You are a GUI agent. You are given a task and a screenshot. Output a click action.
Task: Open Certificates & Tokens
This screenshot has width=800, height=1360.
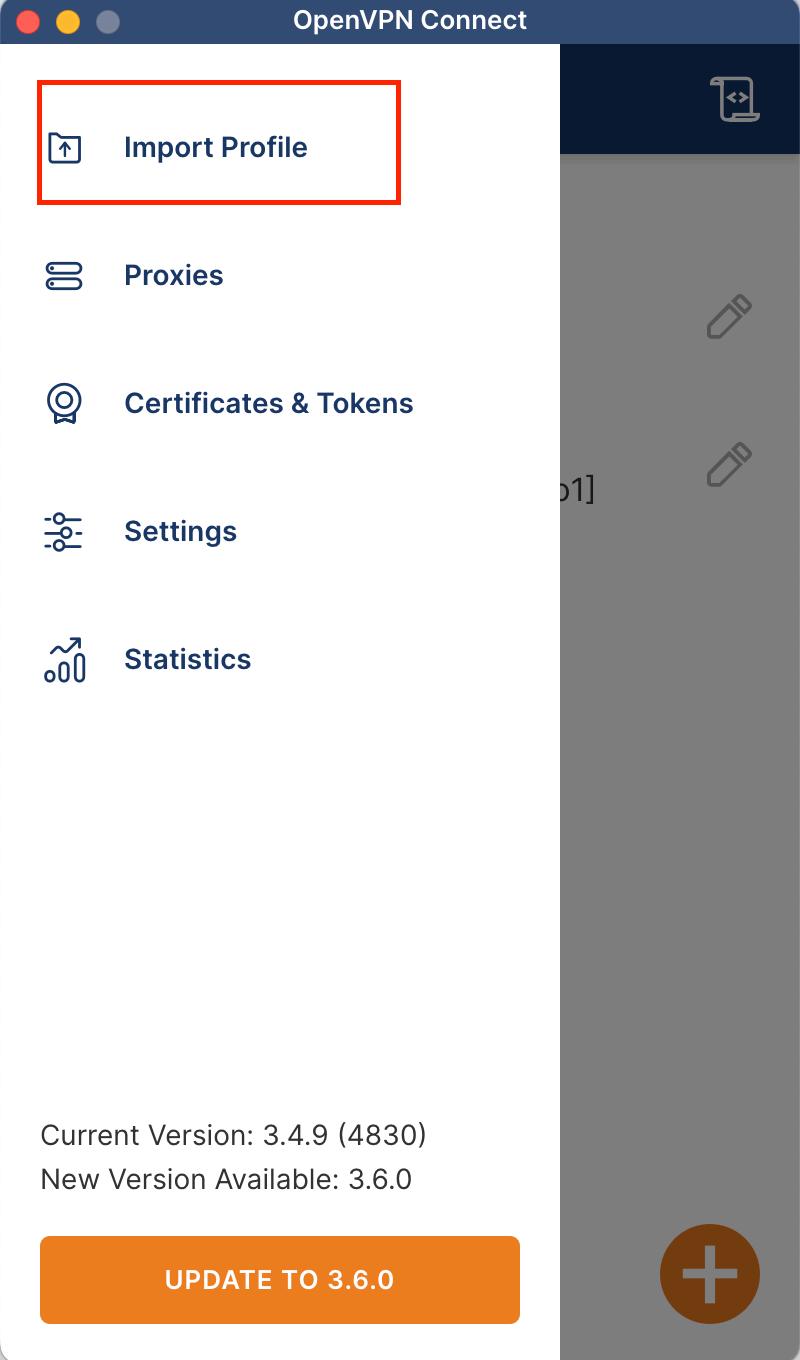[x=268, y=403]
